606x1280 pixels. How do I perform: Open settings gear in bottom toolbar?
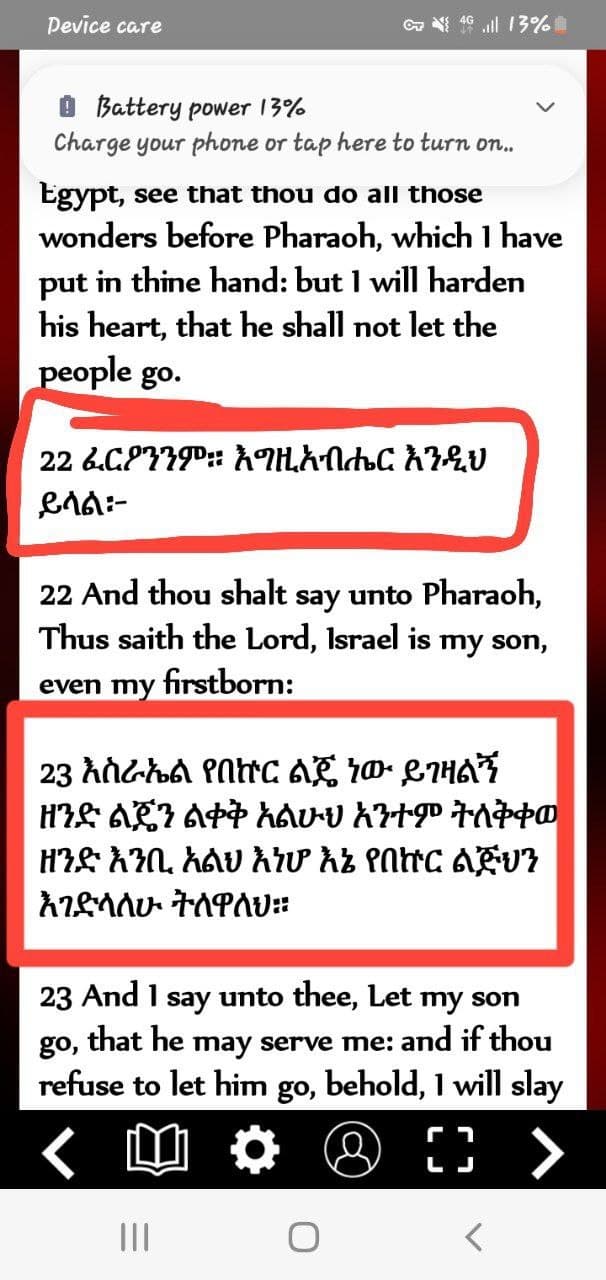pos(254,1153)
